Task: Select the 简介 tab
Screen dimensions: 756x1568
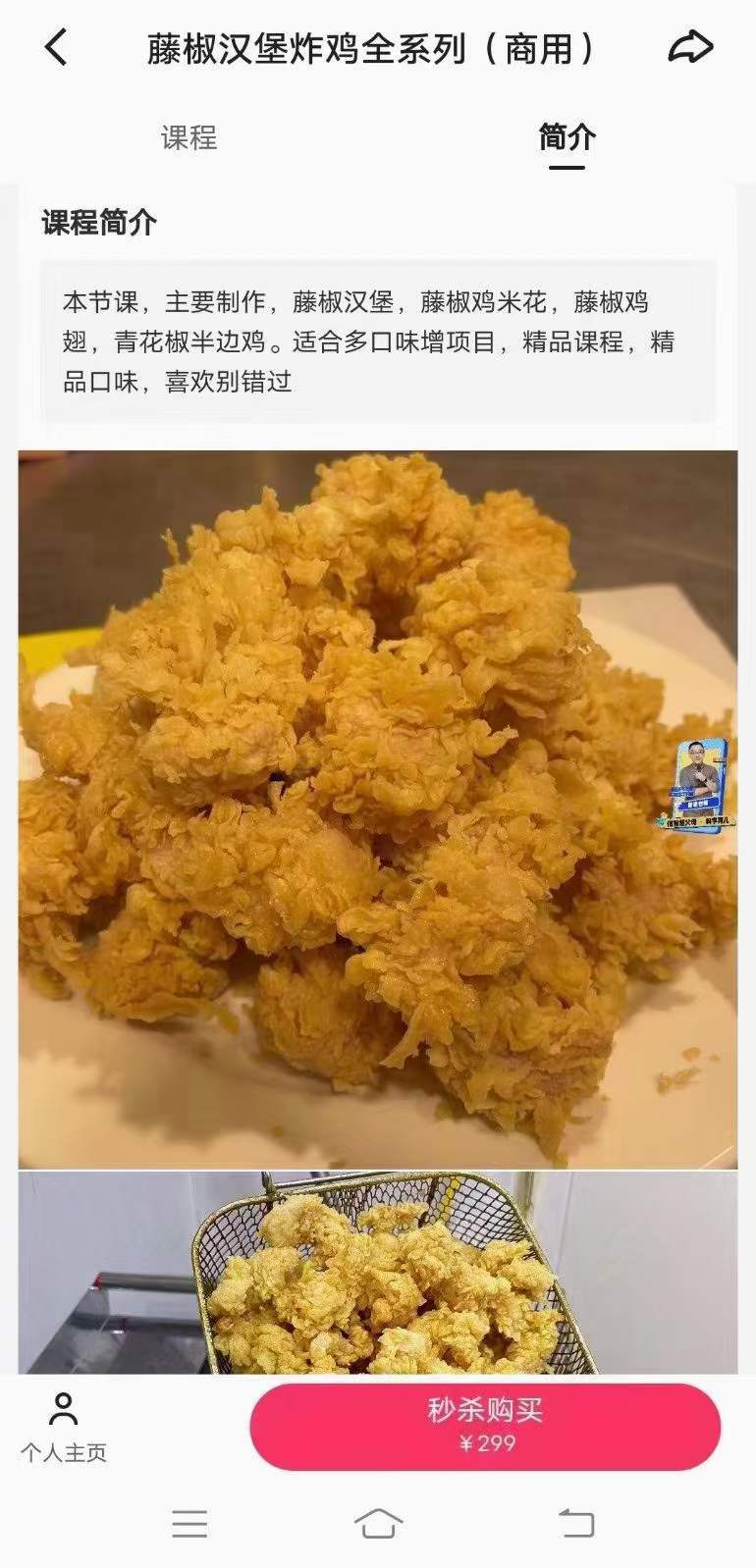Action: 565,138
